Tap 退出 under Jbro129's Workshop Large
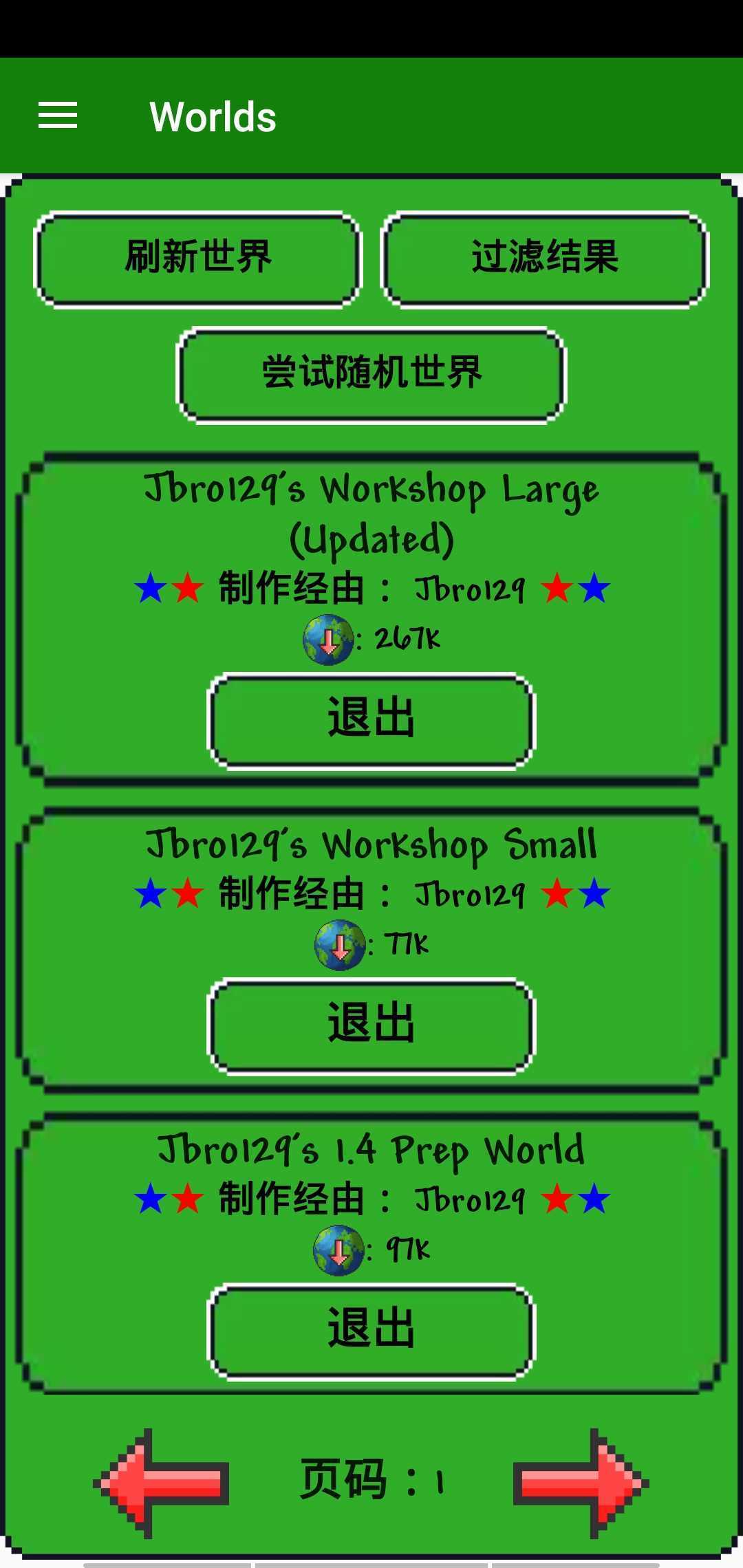Screen dimensions: 743x1568 (x=371, y=720)
